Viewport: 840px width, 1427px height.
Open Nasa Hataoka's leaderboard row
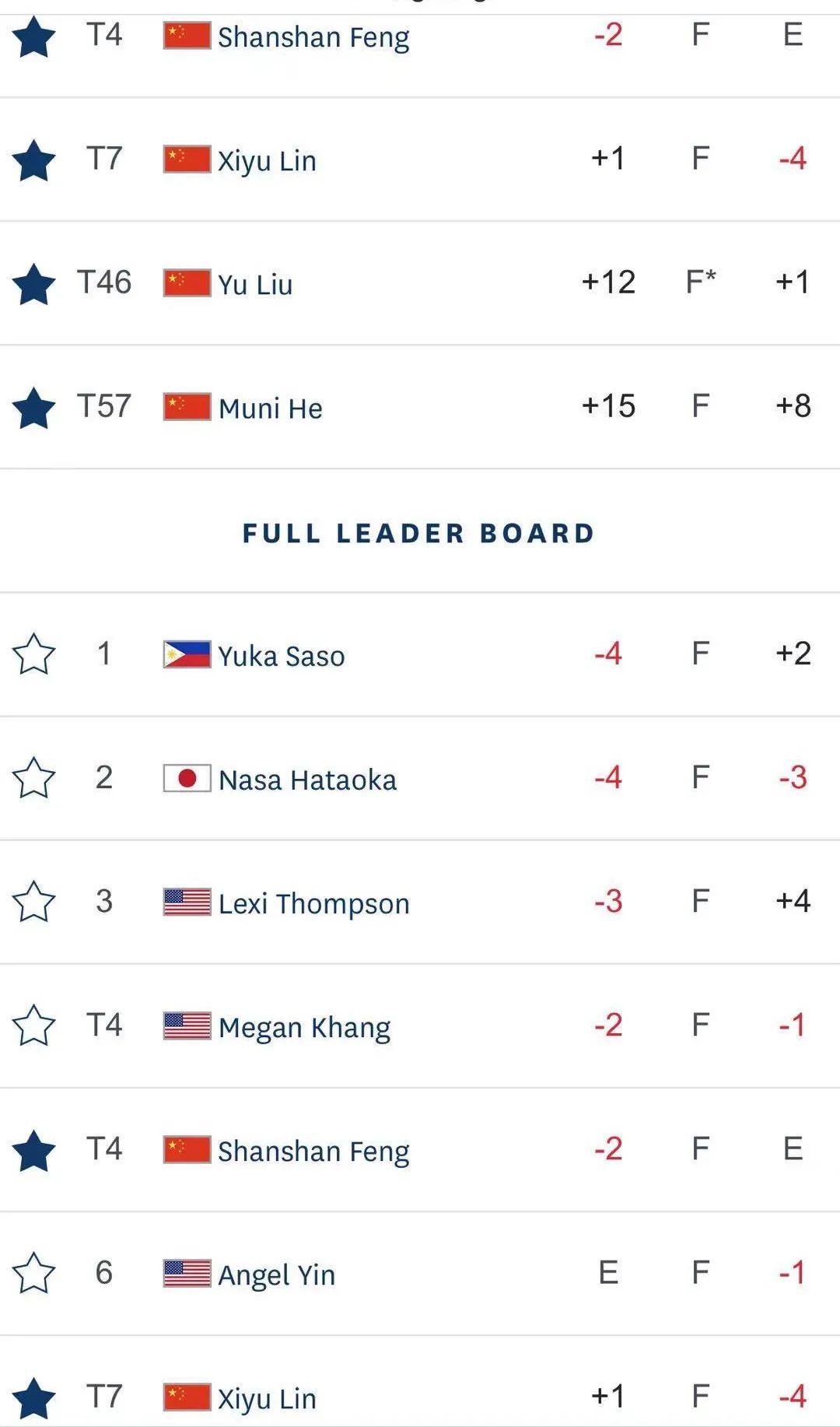click(x=420, y=778)
